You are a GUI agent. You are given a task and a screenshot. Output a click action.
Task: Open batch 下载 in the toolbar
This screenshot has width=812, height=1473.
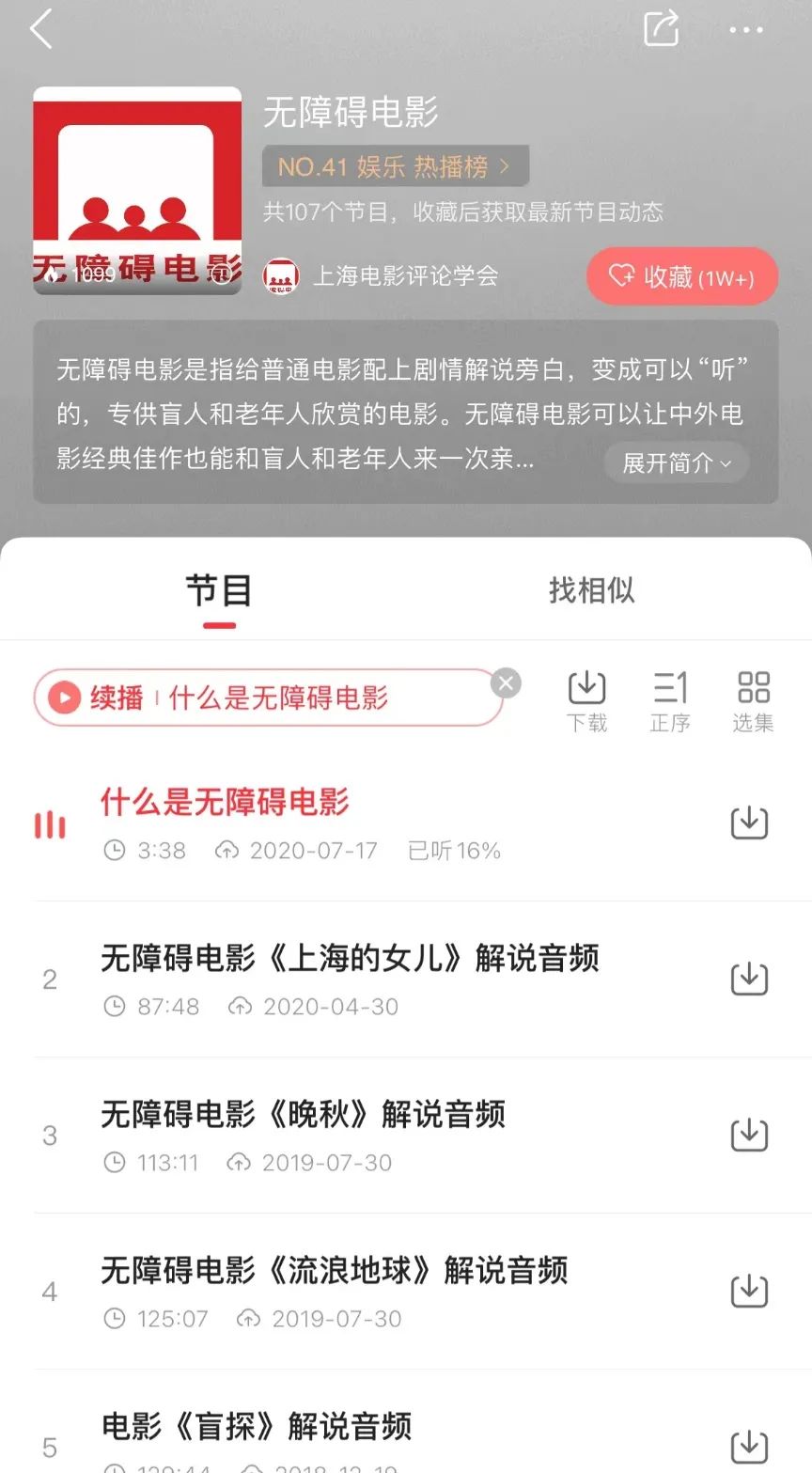pos(586,700)
